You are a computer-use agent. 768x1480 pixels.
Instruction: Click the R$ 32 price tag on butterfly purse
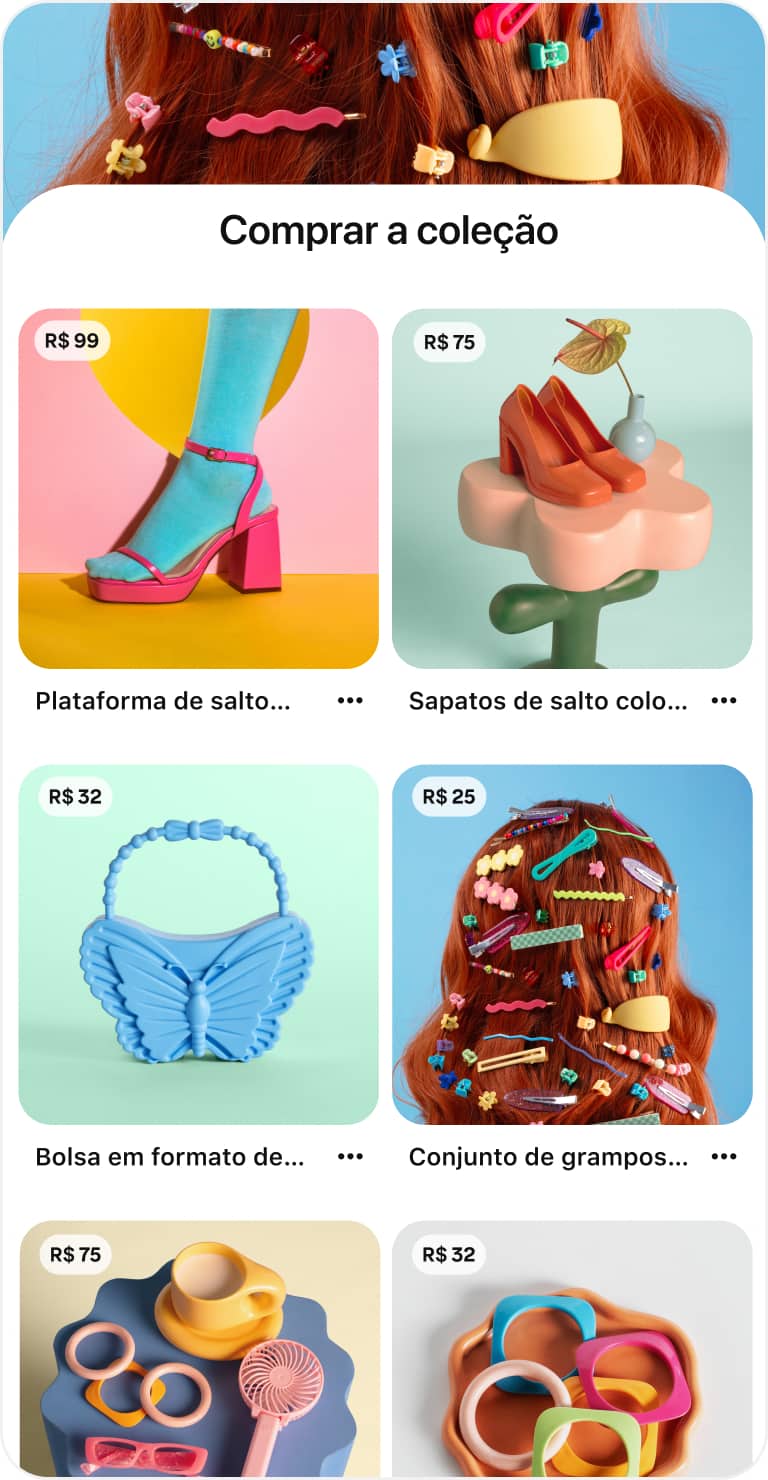tap(75, 797)
